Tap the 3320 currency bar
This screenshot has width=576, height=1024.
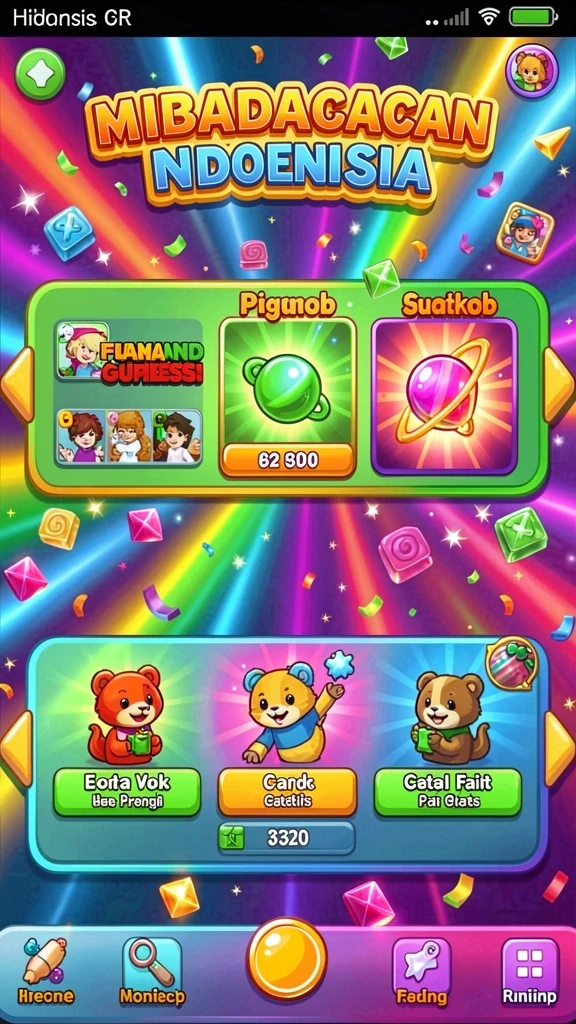click(x=287, y=838)
